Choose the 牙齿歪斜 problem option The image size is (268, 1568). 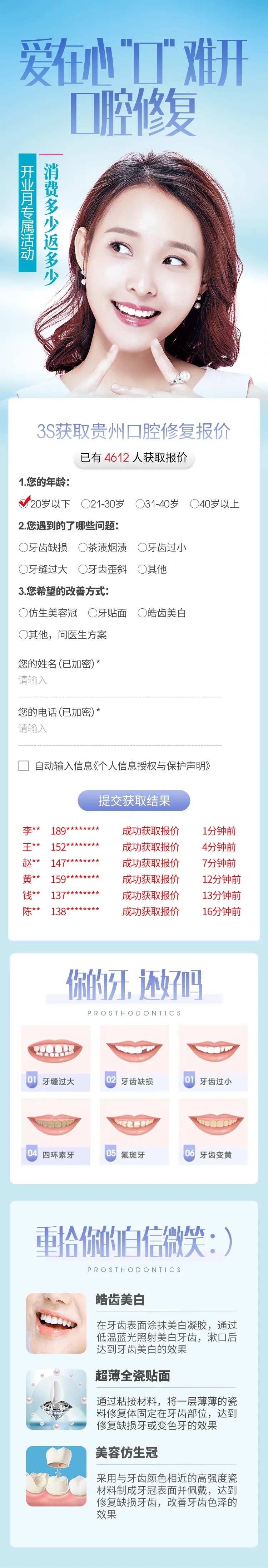(103, 569)
